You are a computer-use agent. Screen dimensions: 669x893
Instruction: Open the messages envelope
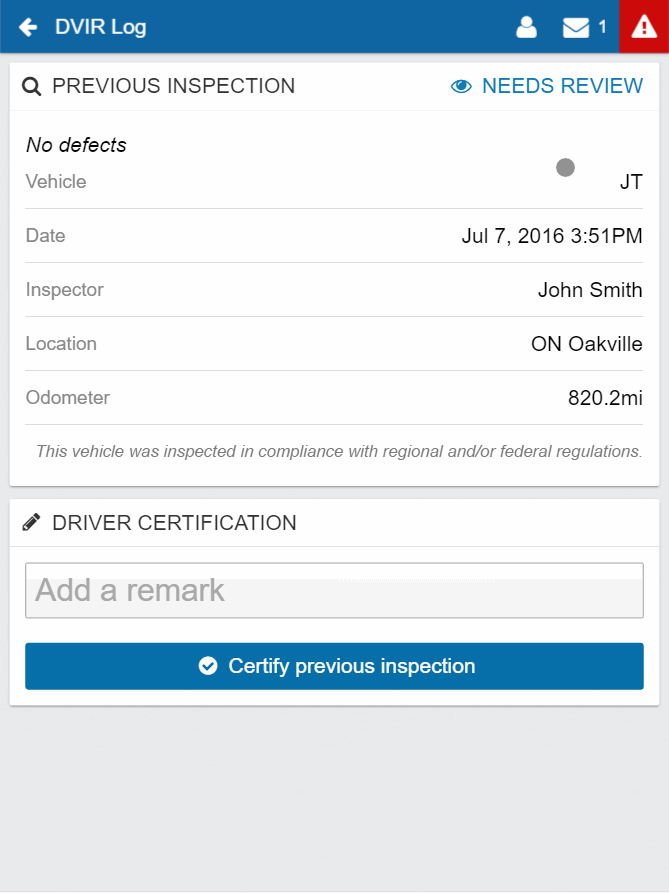click(x=576, y=27)
